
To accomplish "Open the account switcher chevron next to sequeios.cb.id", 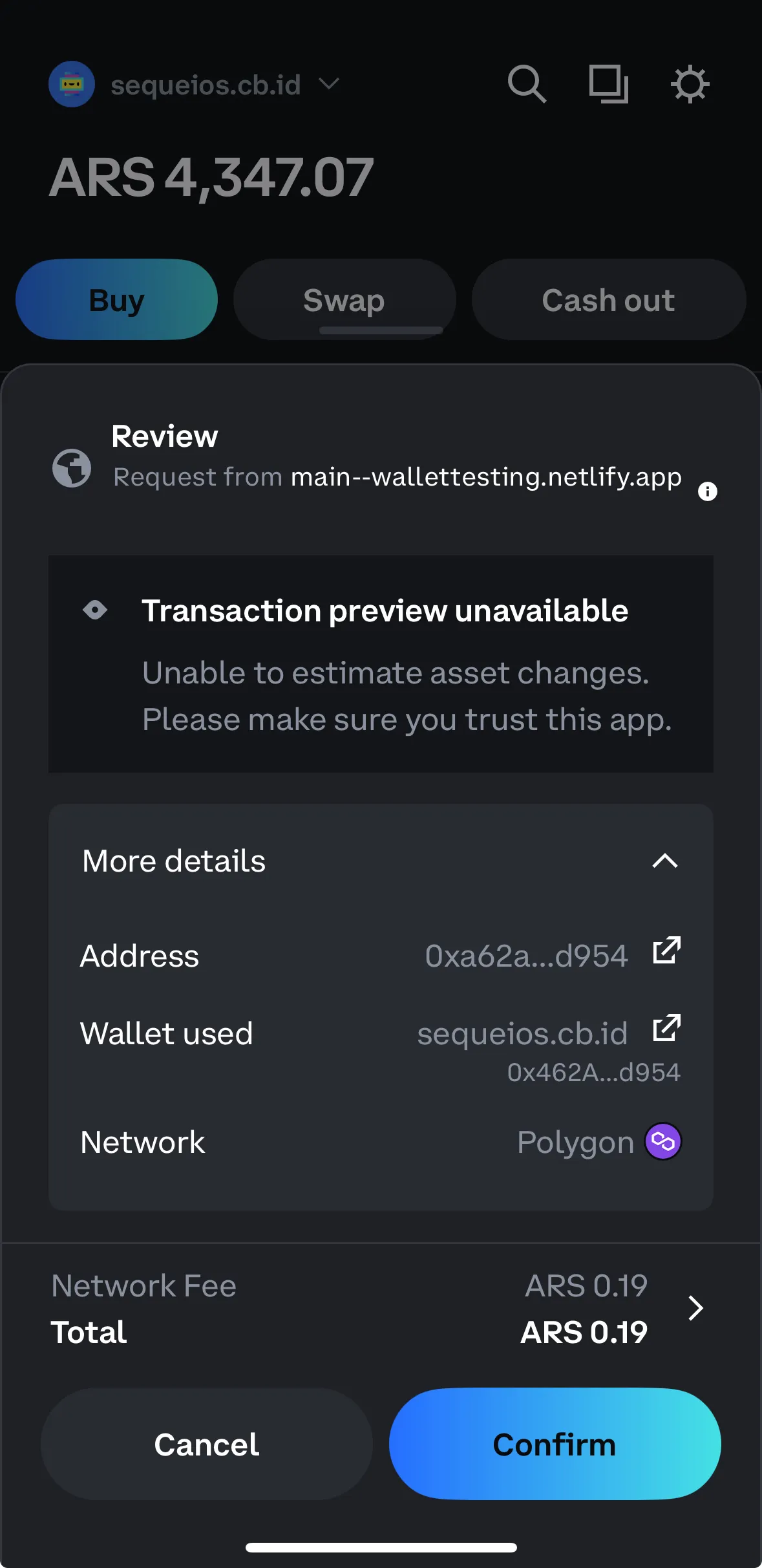I will click(x=329, y=85).
